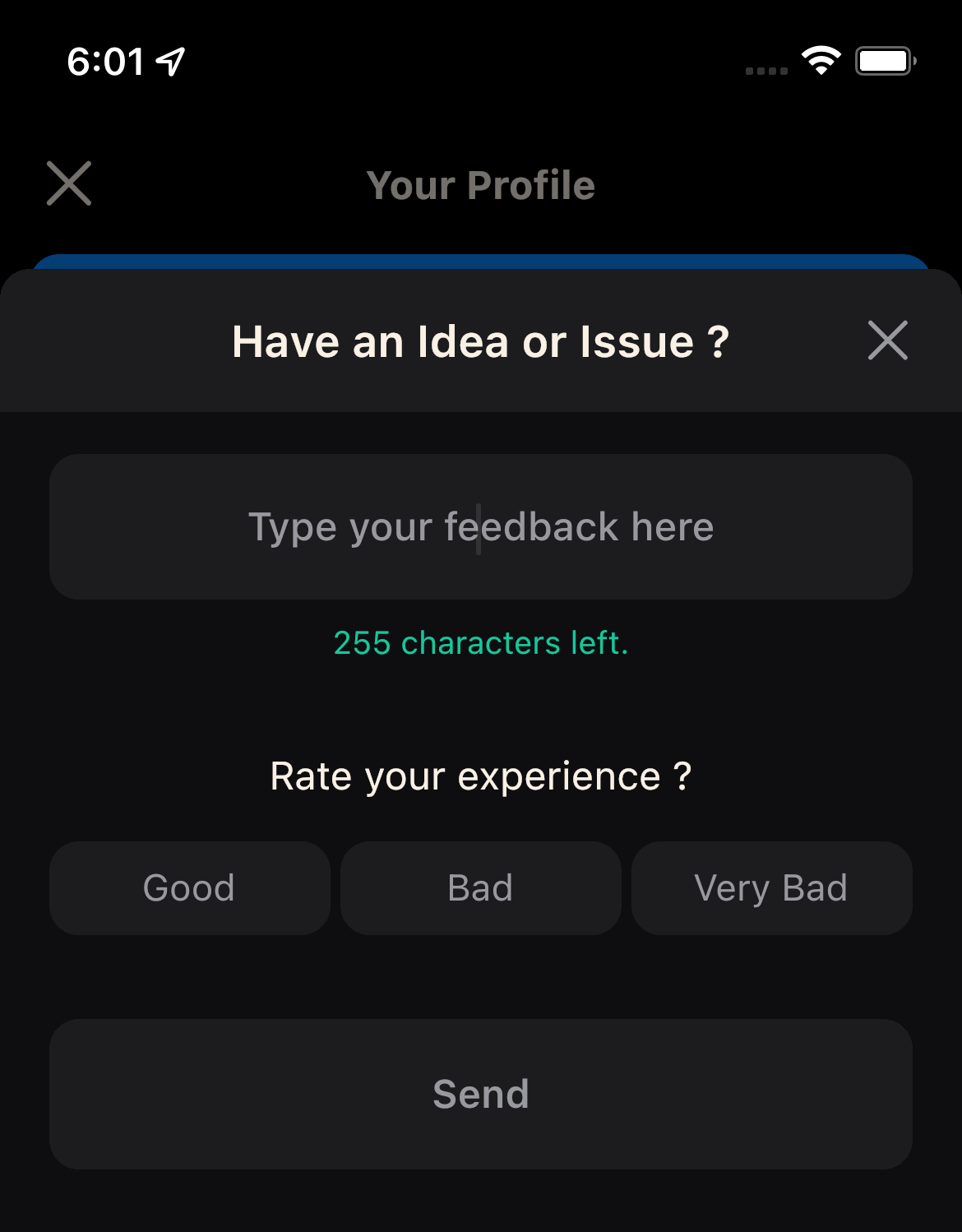Focus the feedback text field
This screenshot has height=1232, width=962.
(x=481, y=526)
